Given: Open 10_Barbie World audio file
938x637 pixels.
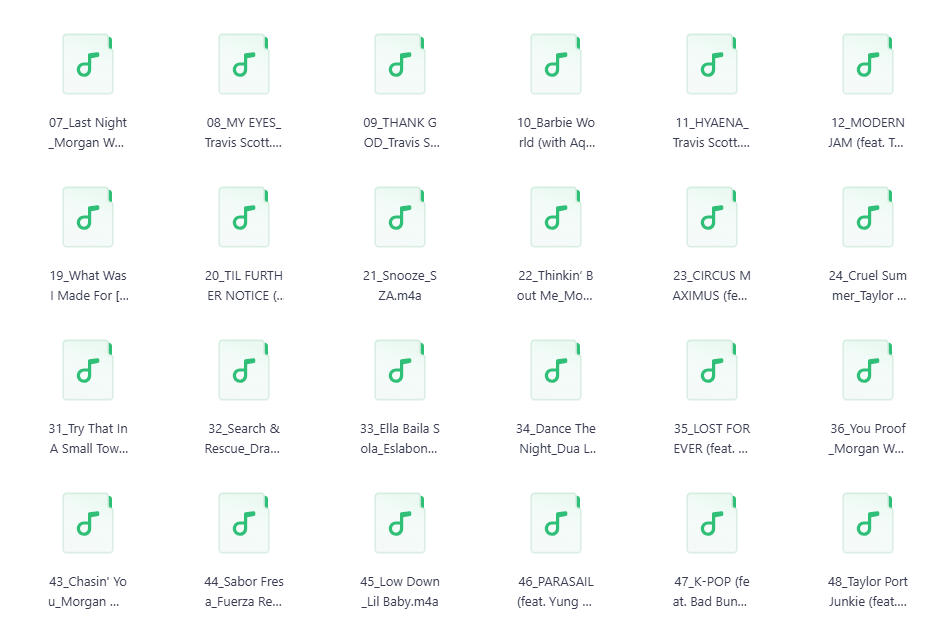Looking at the screenshot, I should tap(556, 64).
